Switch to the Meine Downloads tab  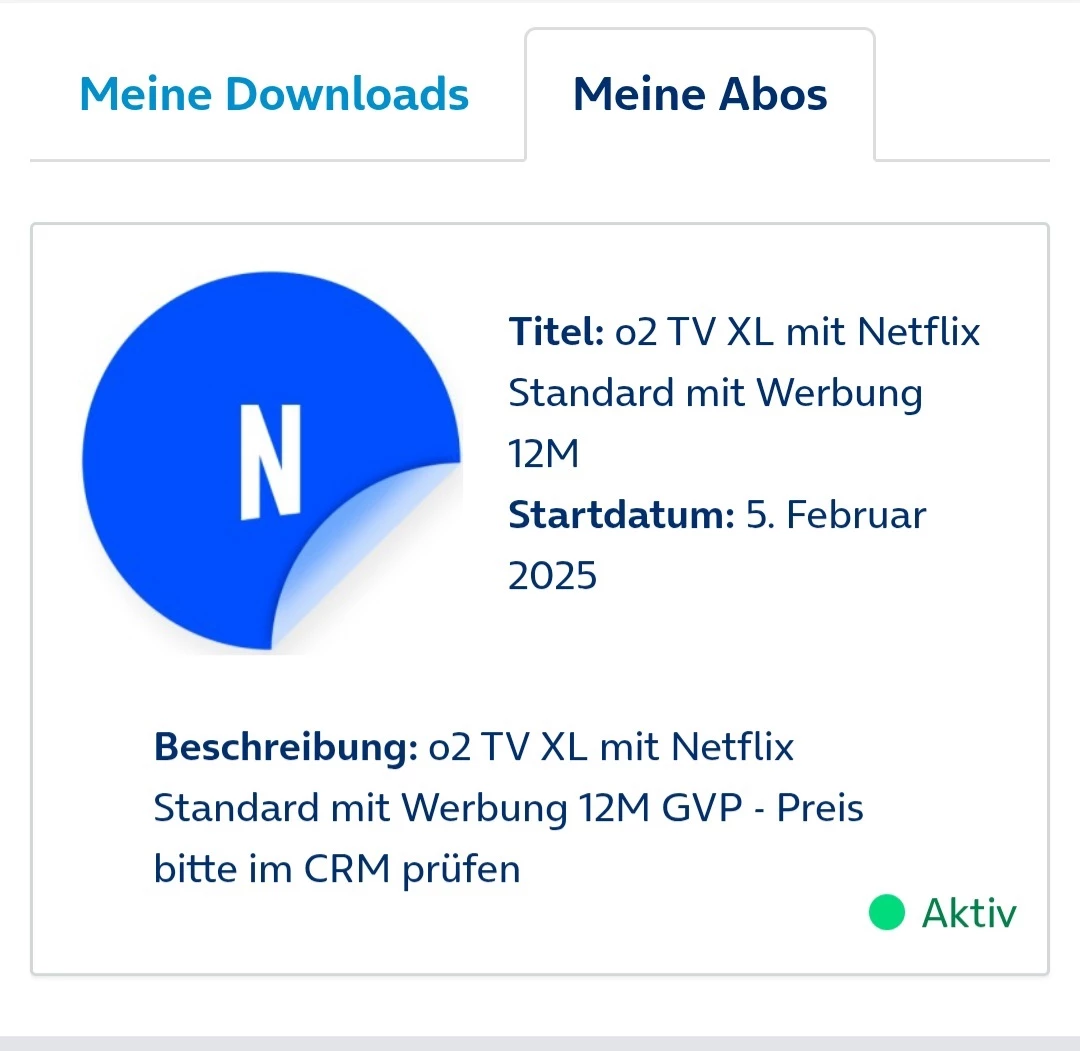coord(274,95)
